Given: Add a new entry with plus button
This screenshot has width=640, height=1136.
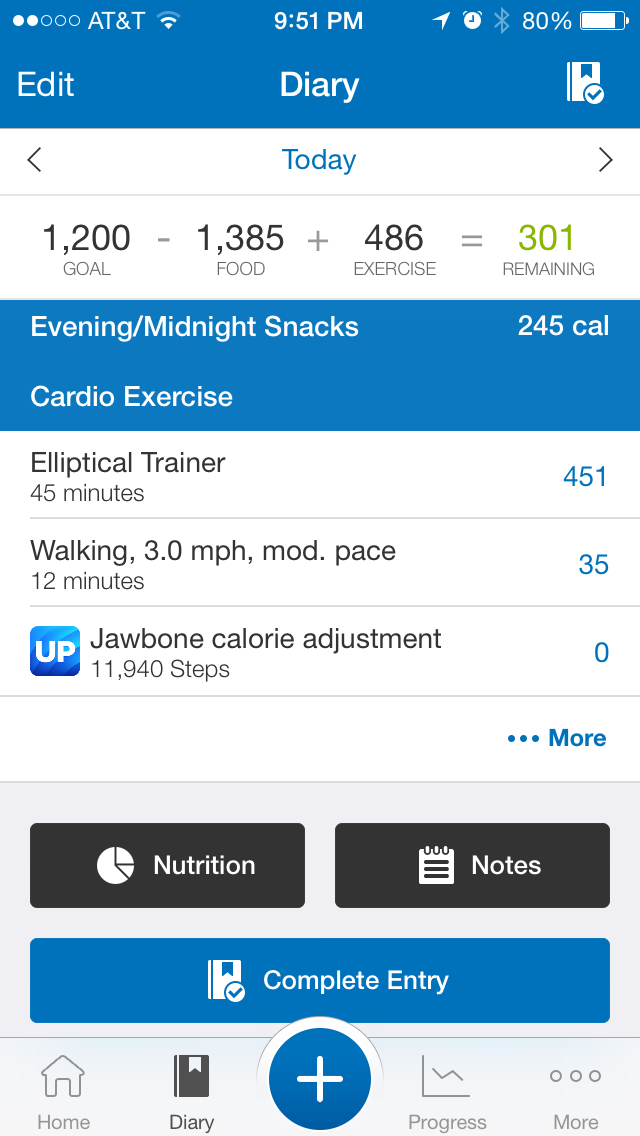Looking at the screenshot, I should (x=320, y=1080).
